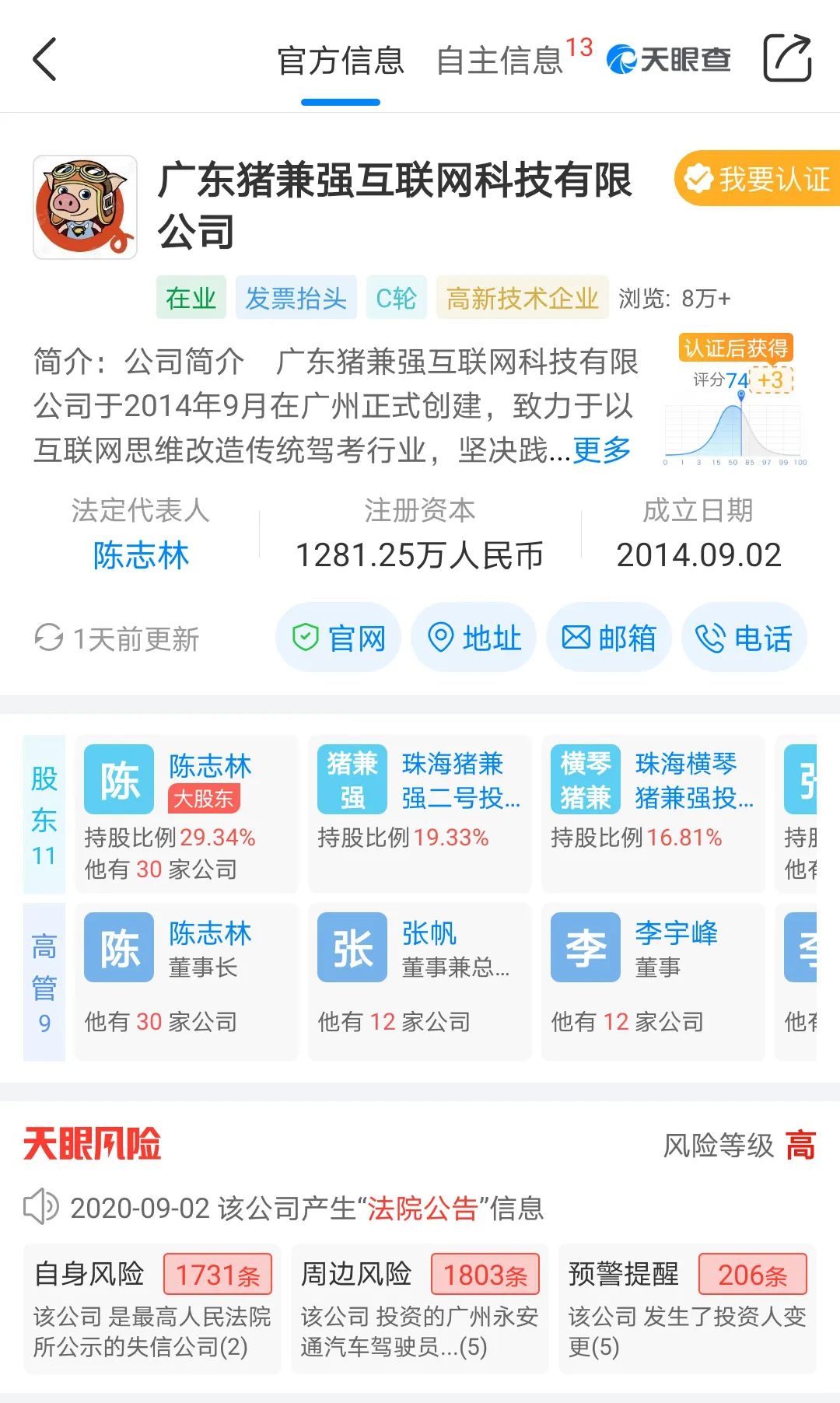Go back using the top-left arrow

[45, 59]
